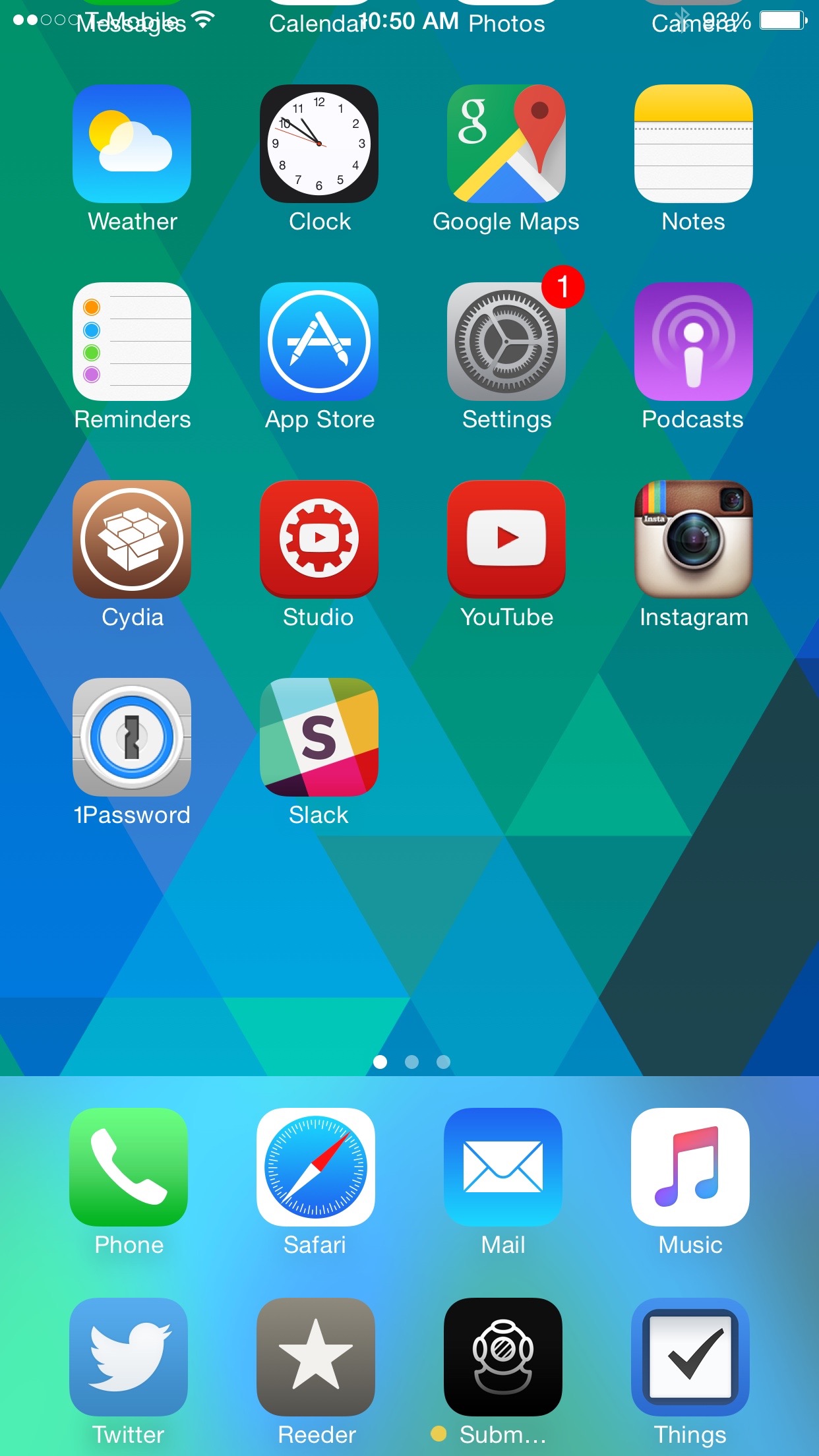The height and width of the screenshot is (1456, 819).
Task: Launch YouTube Studio app
Action: tap(319, 539)
